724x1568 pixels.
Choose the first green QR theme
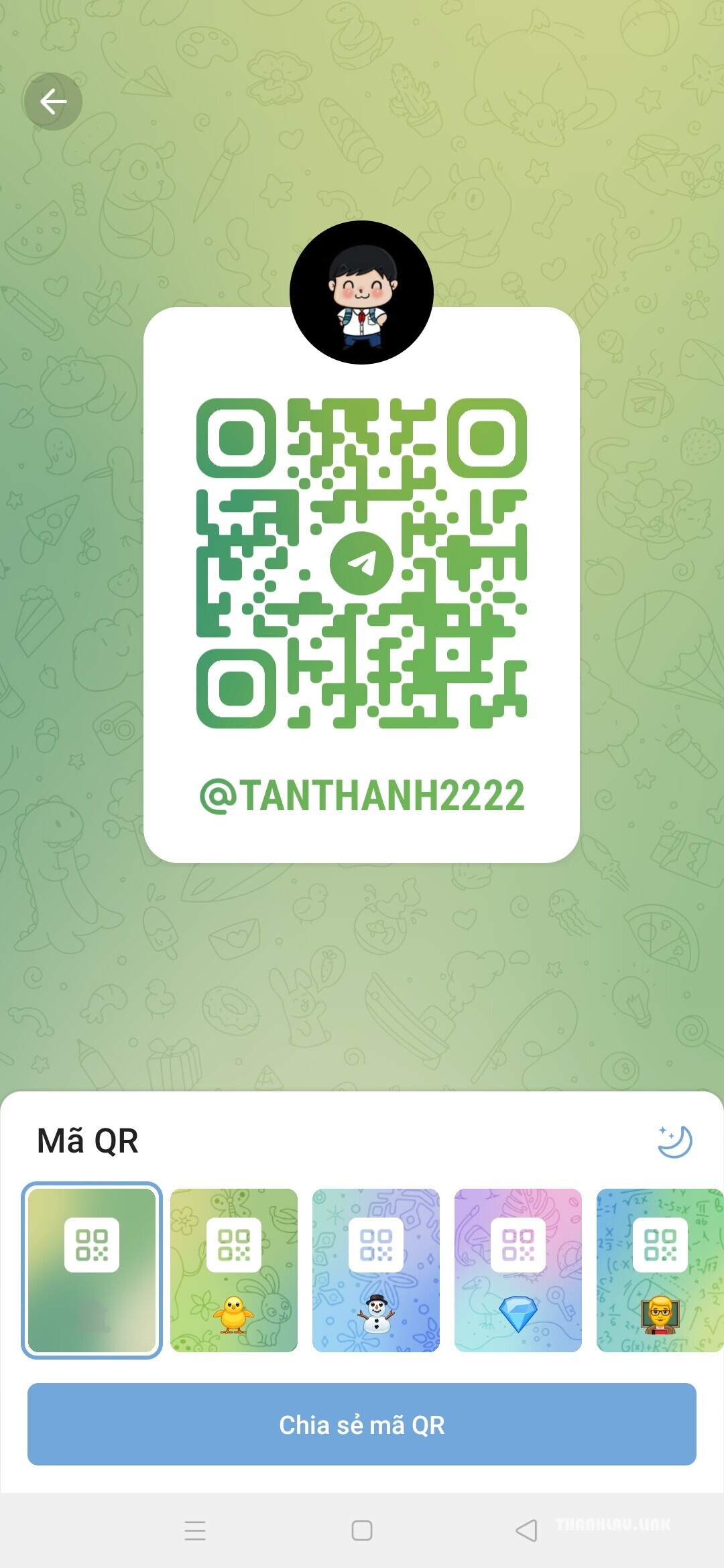[92, 1270]
